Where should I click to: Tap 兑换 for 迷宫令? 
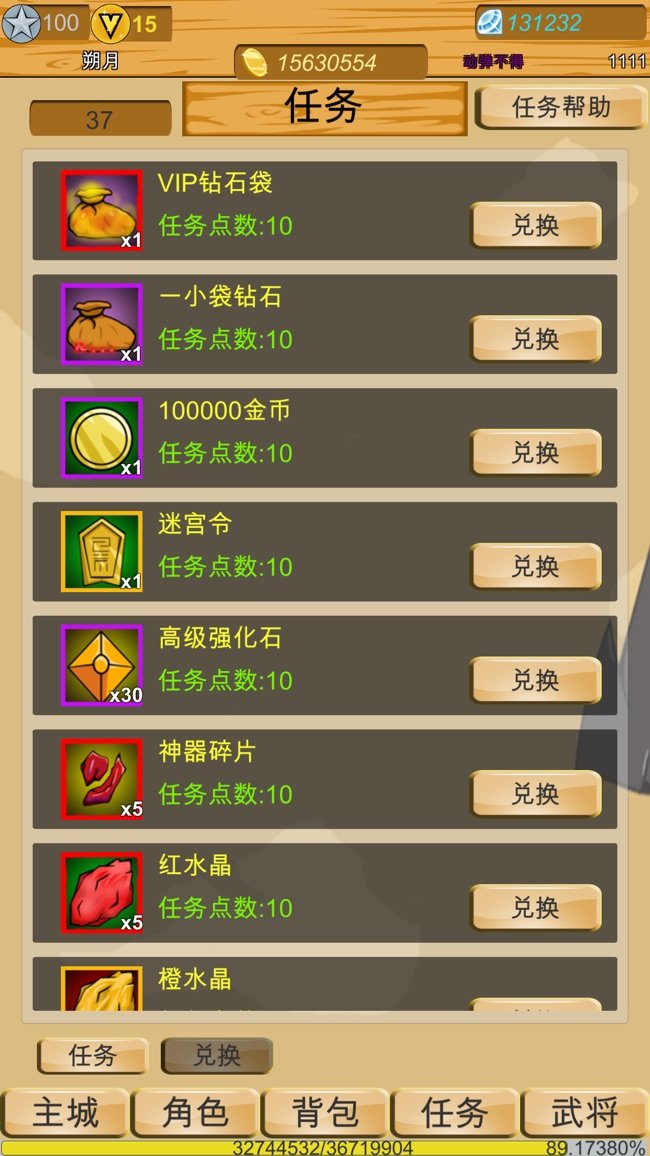point(535,567)
